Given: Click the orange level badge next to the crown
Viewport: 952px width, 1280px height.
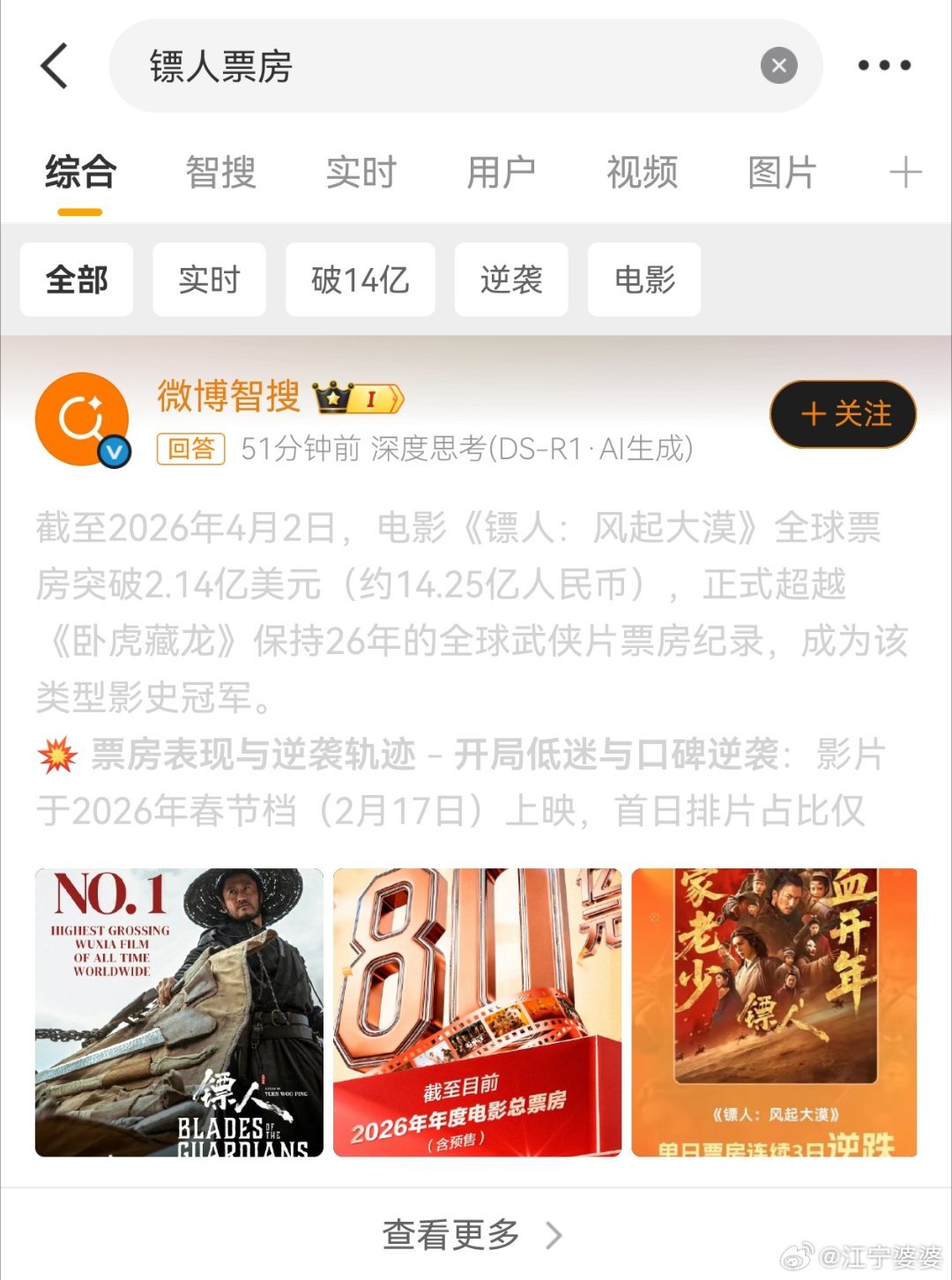Looking at the screenshot, I should click(374, 398).
